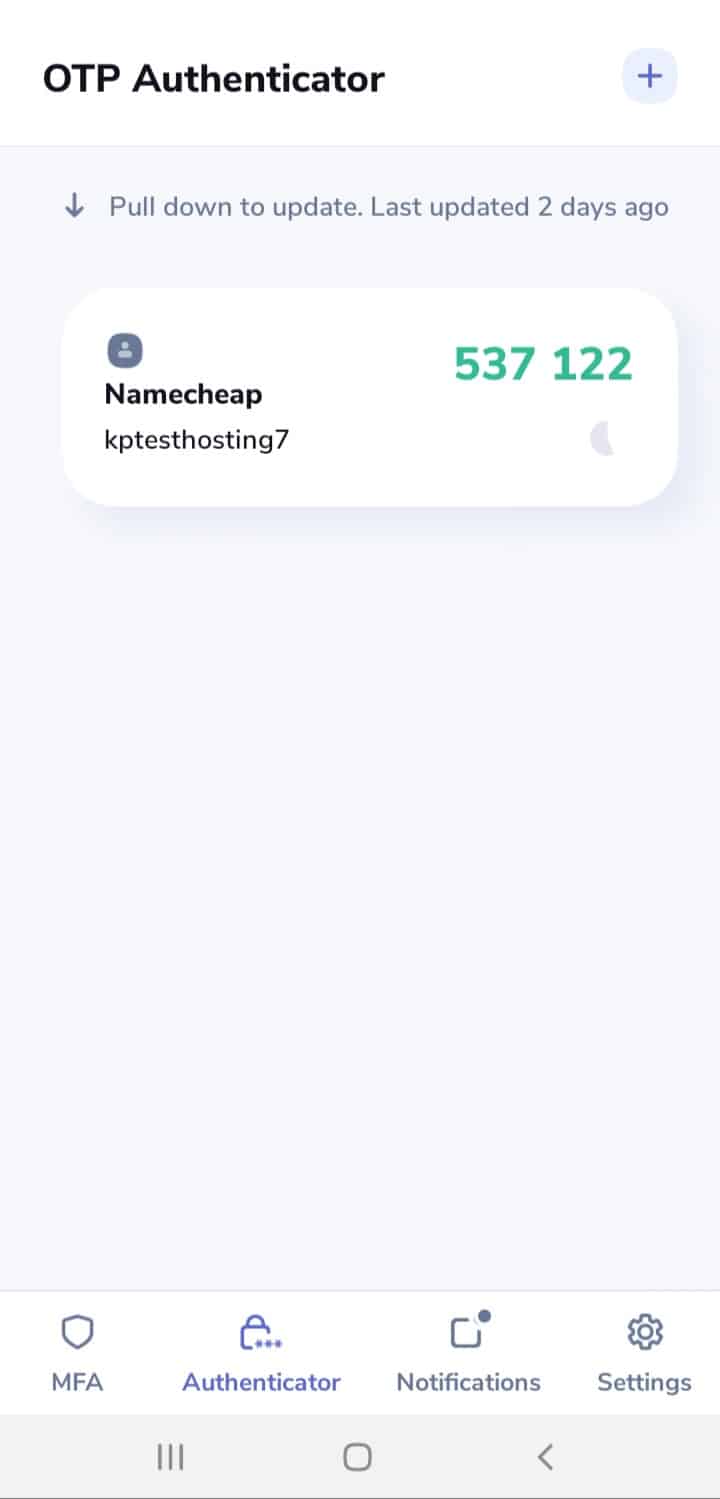720x1499 pixels.
Task: Select the Authenticator tab
Action: [x=261, y=1354]
